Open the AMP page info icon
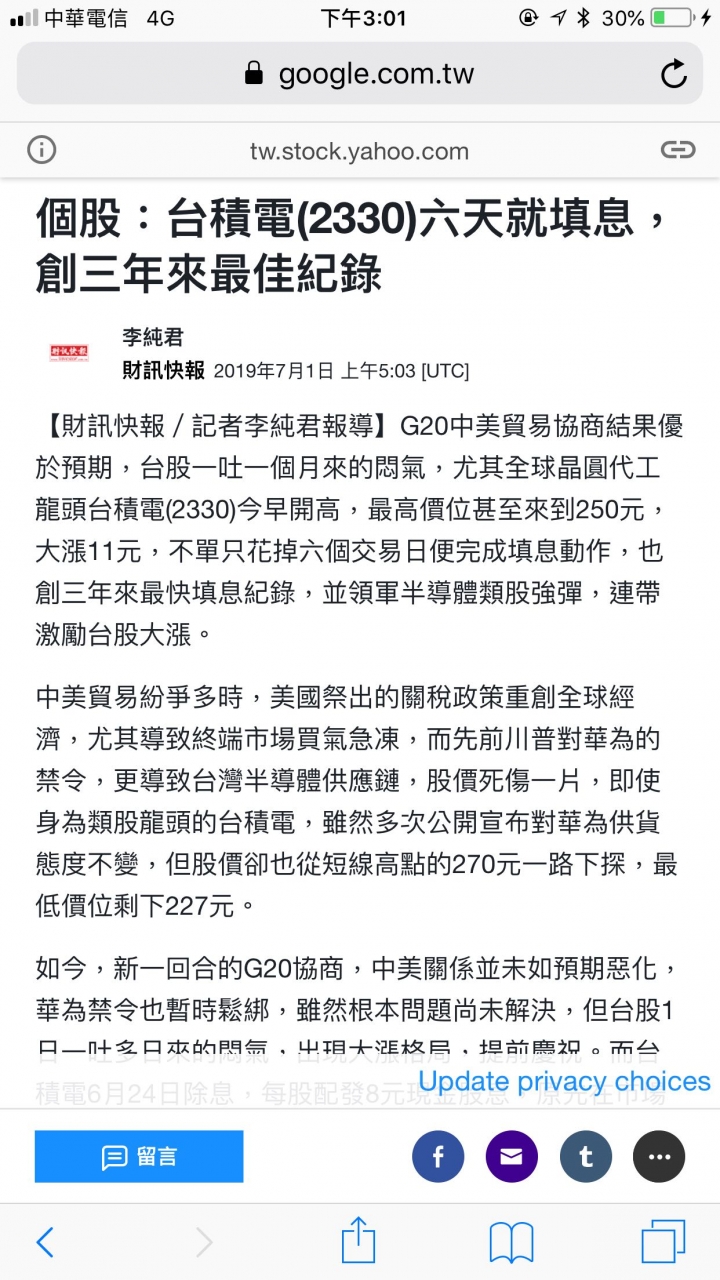Viewport: 720px width, 1280px height. (x=41, y=151)
